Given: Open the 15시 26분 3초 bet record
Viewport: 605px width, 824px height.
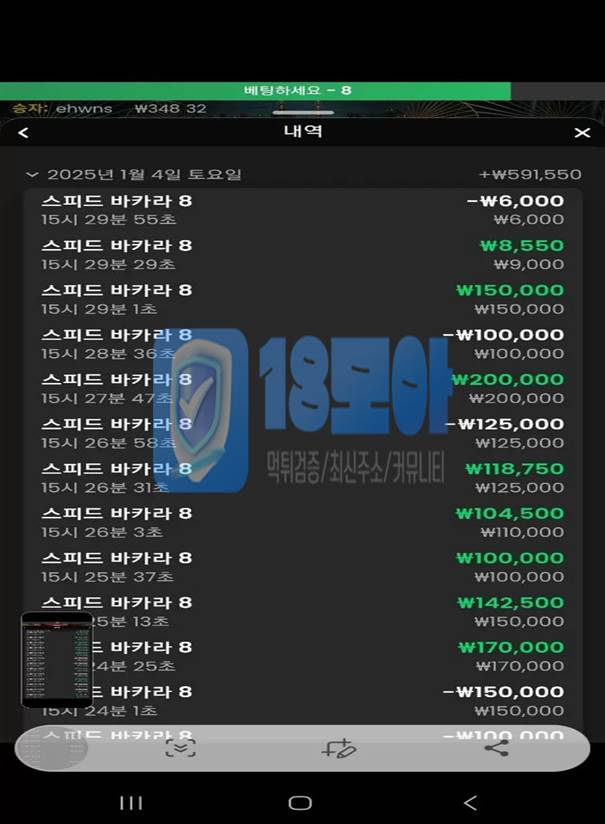Looking at the screenshot, I should [302, 522].
